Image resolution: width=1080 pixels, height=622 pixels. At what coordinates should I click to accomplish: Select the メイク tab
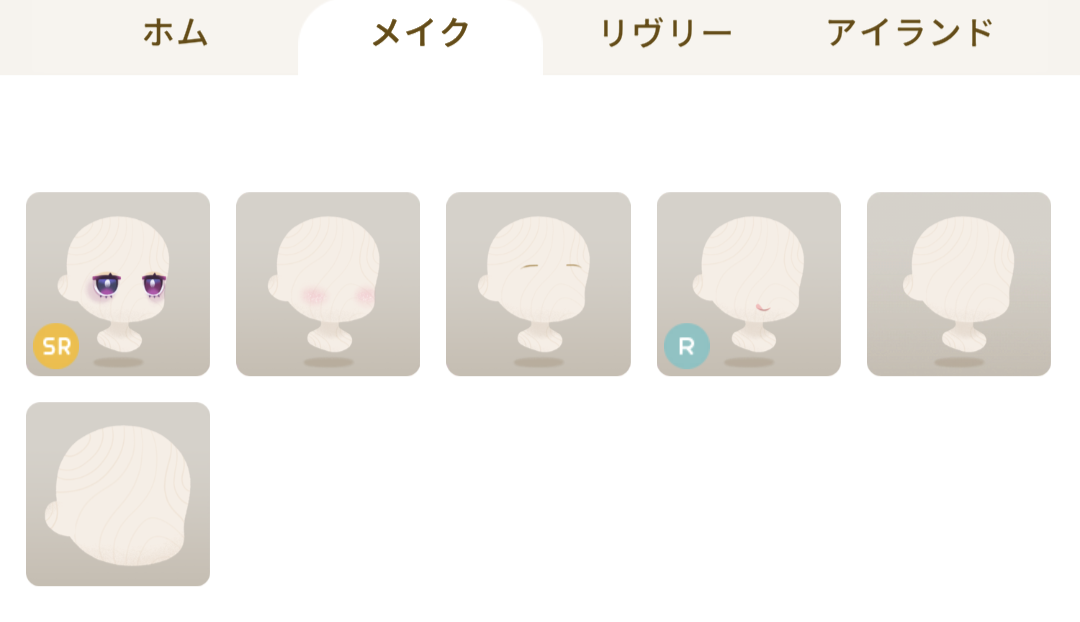pos(420,33)
